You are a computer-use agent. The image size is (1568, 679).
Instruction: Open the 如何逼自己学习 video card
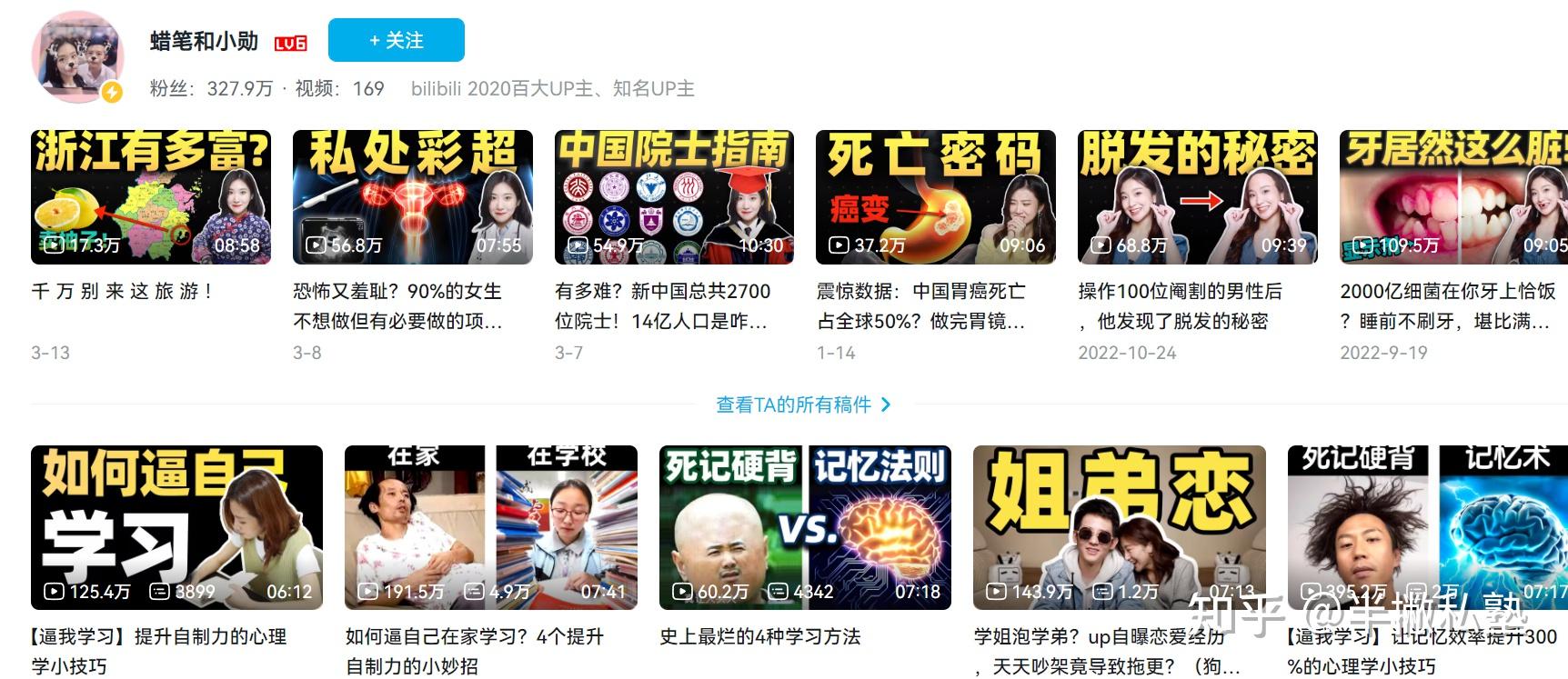(176, 527)
